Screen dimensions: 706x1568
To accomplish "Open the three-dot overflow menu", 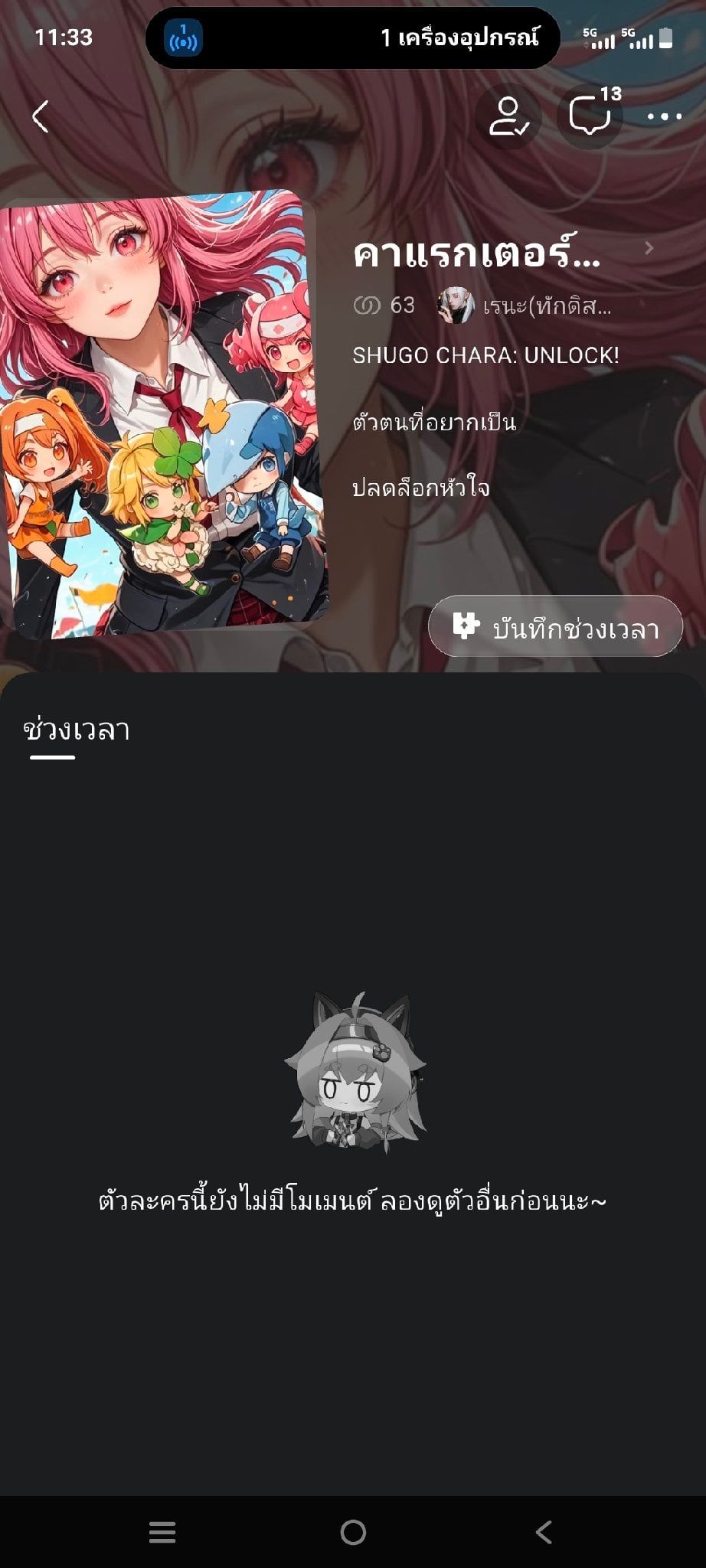I will pyautogui.click(x=664, y=116).
